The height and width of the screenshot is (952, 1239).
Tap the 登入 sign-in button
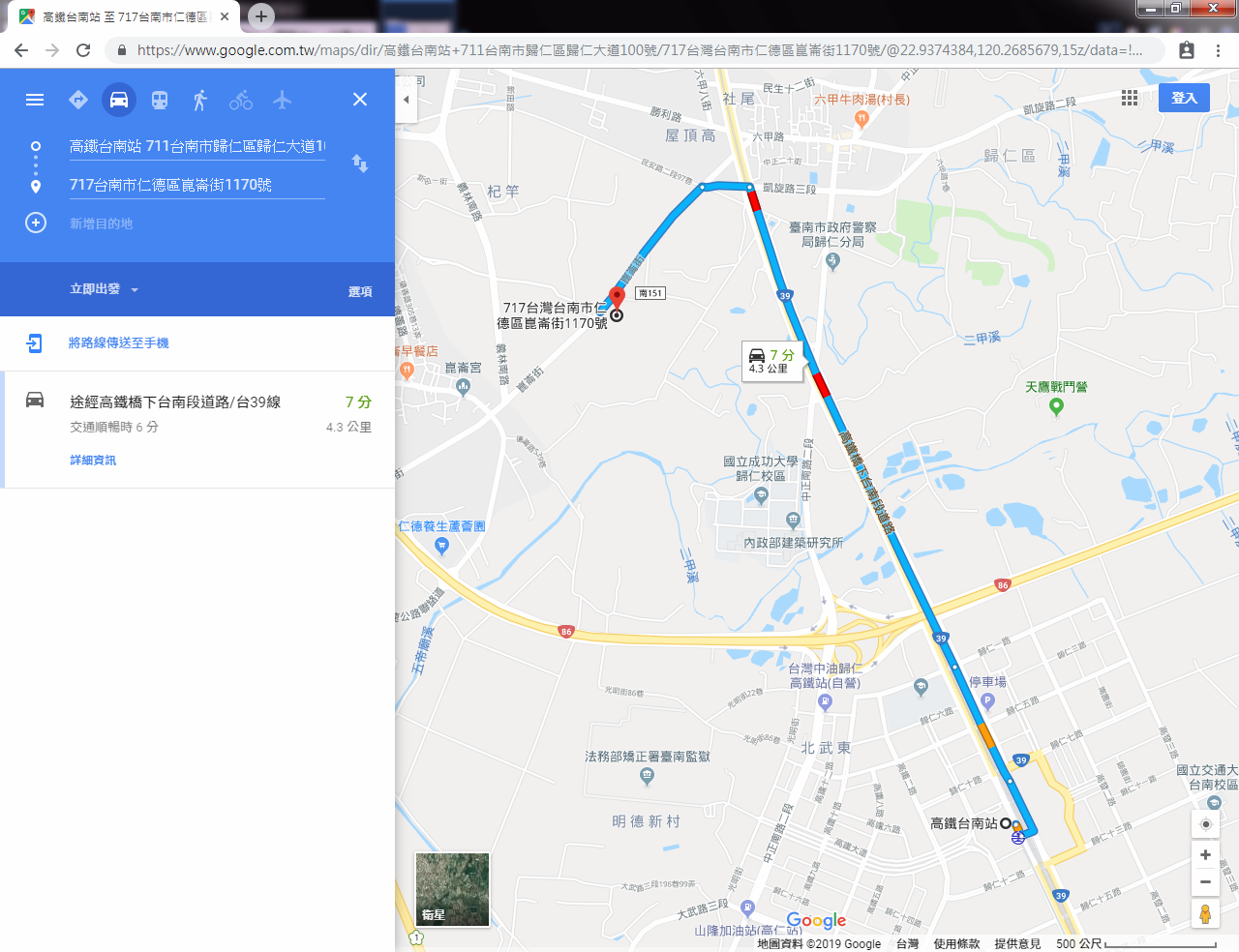(x=1184, y=98)
